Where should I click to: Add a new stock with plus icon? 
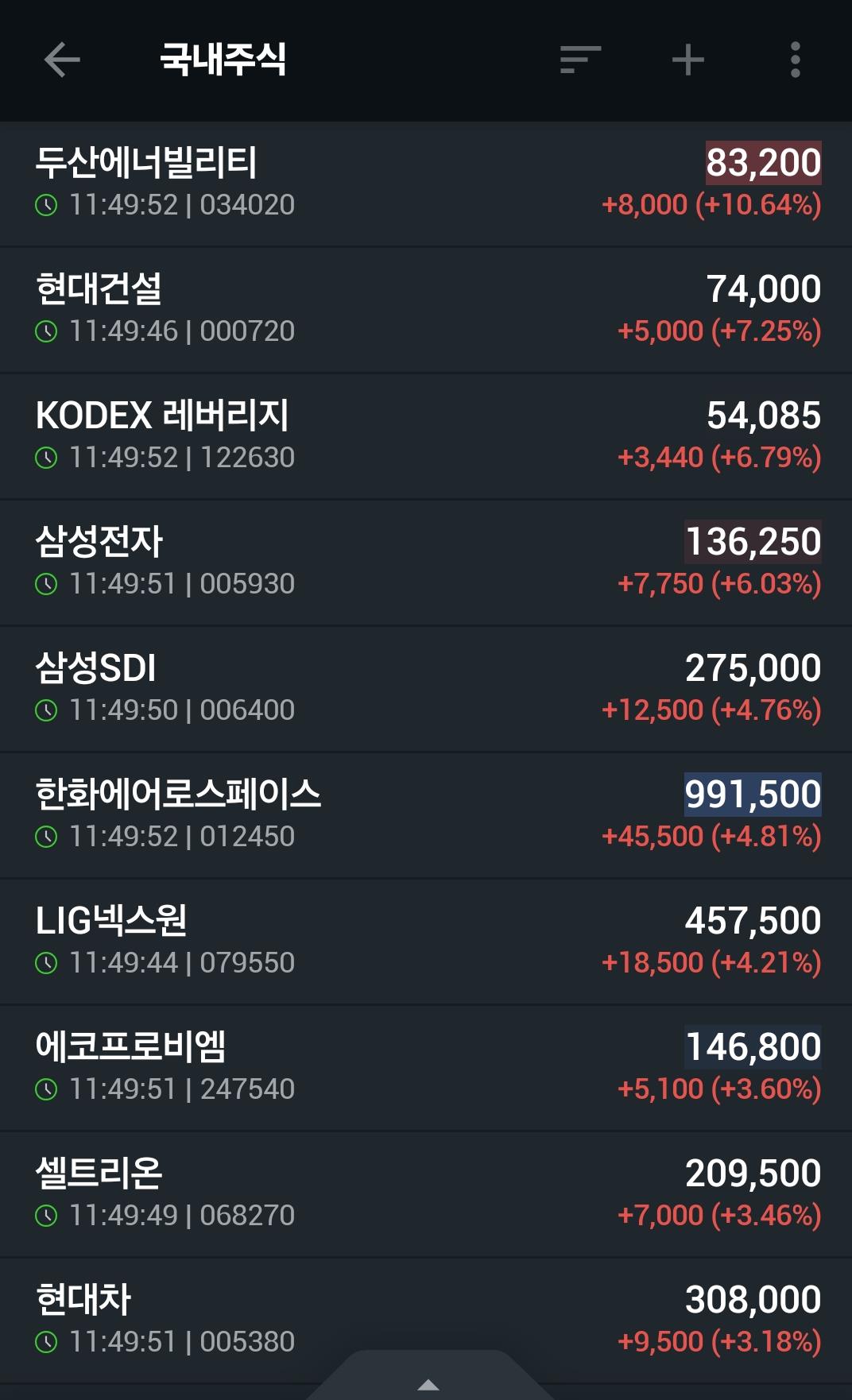click(687, 60)
